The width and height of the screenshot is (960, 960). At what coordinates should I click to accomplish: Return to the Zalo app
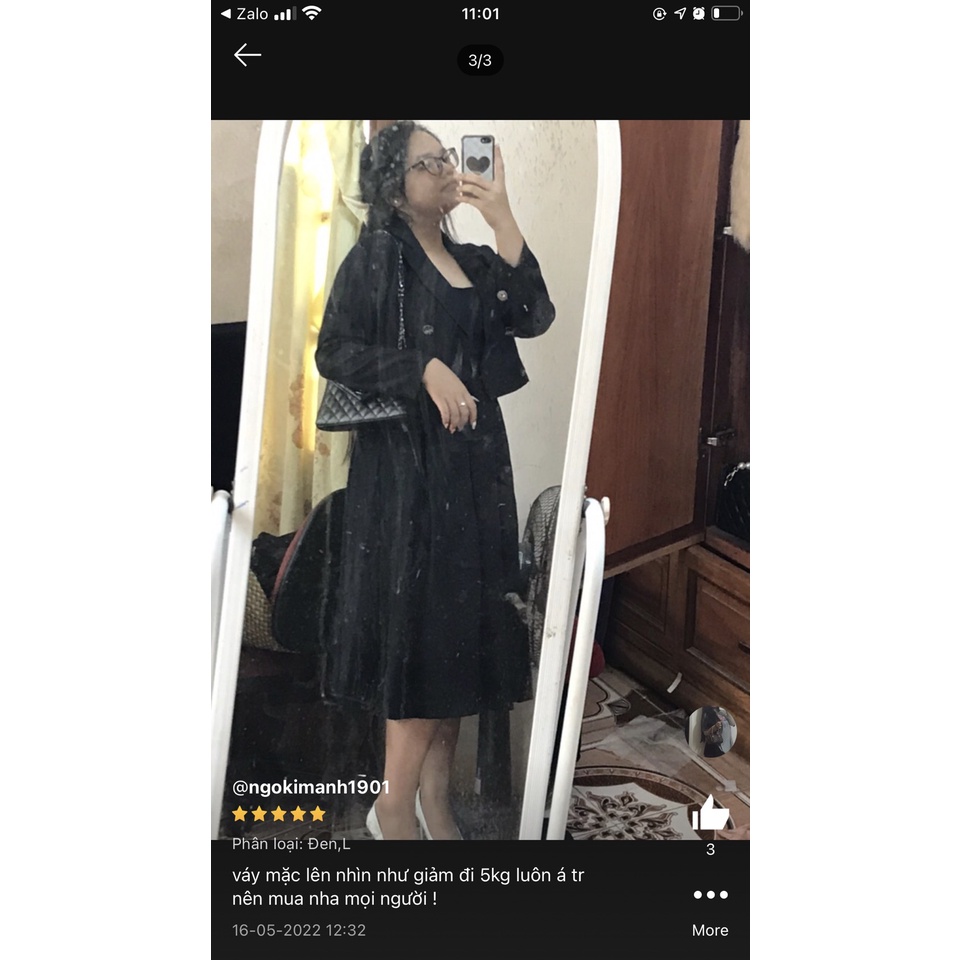(x=245, y=14)
